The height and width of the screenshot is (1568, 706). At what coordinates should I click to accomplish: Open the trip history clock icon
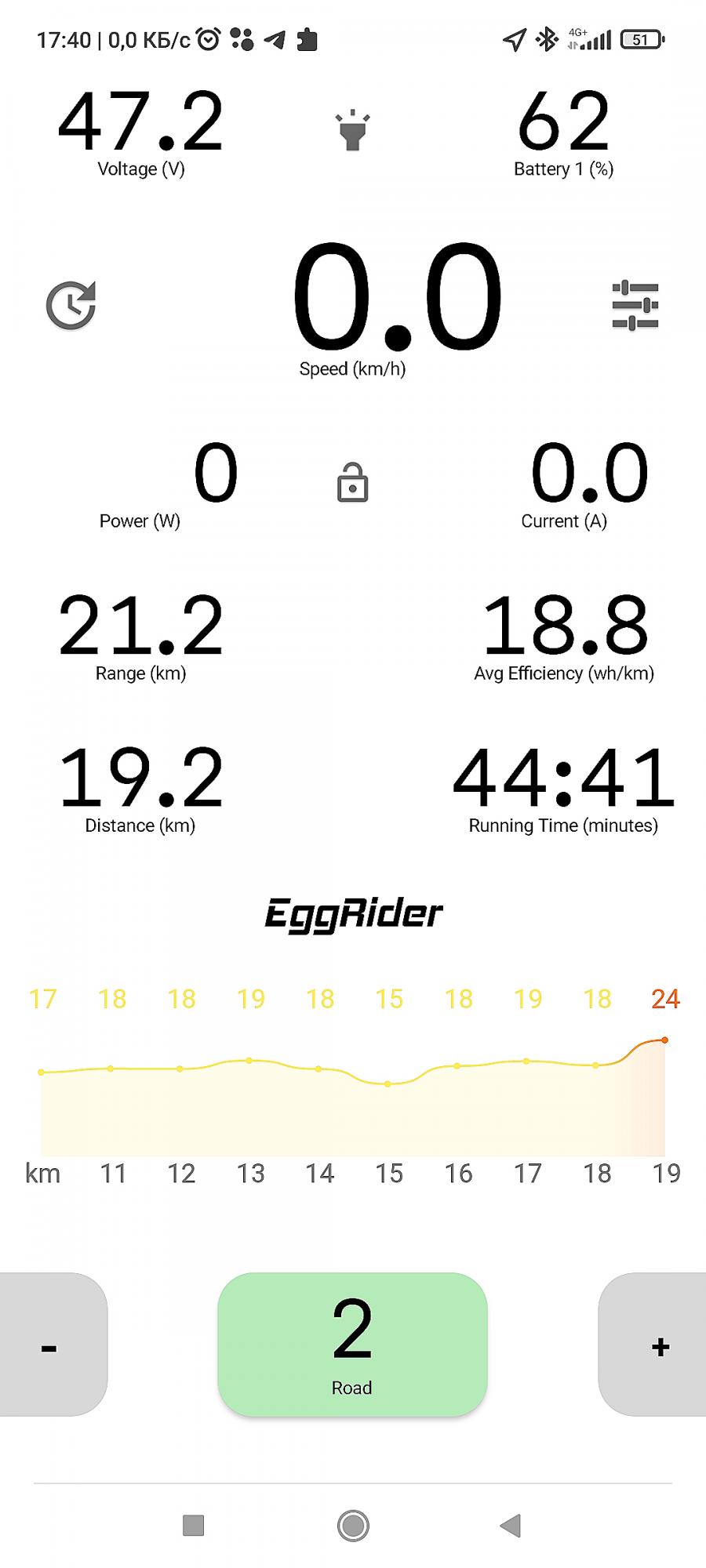point(71,305)
